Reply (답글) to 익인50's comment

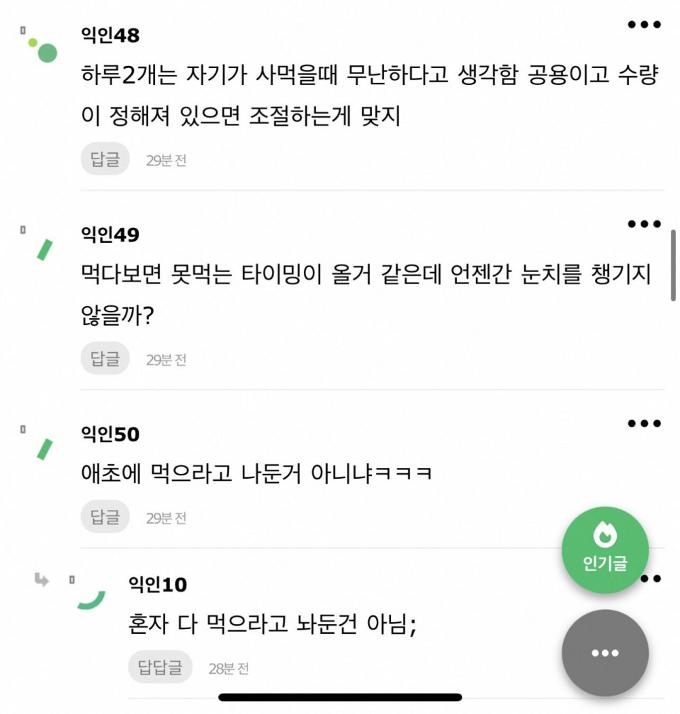[x=105, y=517]
